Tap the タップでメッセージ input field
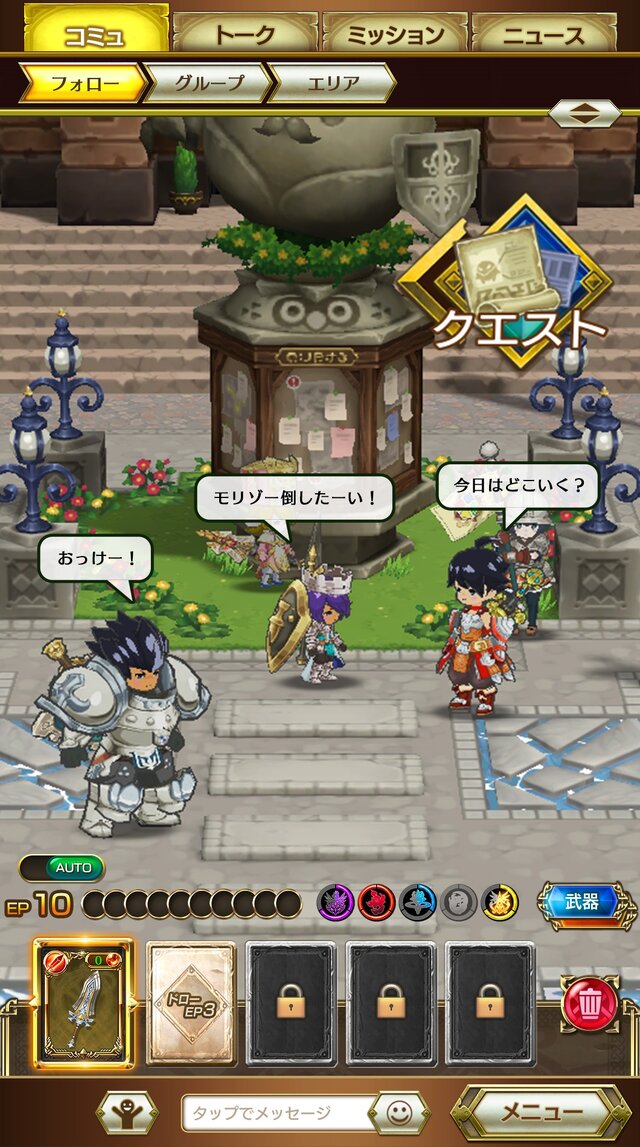Screen dimensions: 640x1147 [278, 1113]
